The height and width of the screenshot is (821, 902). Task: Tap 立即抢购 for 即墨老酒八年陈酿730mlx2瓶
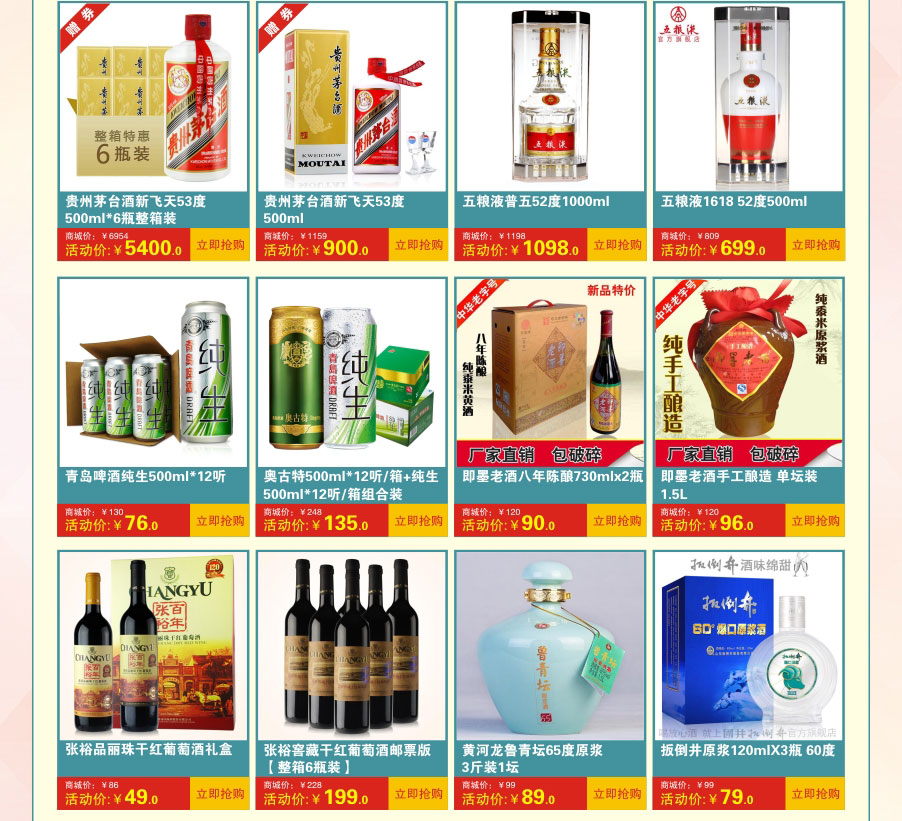tap(617, 521)
